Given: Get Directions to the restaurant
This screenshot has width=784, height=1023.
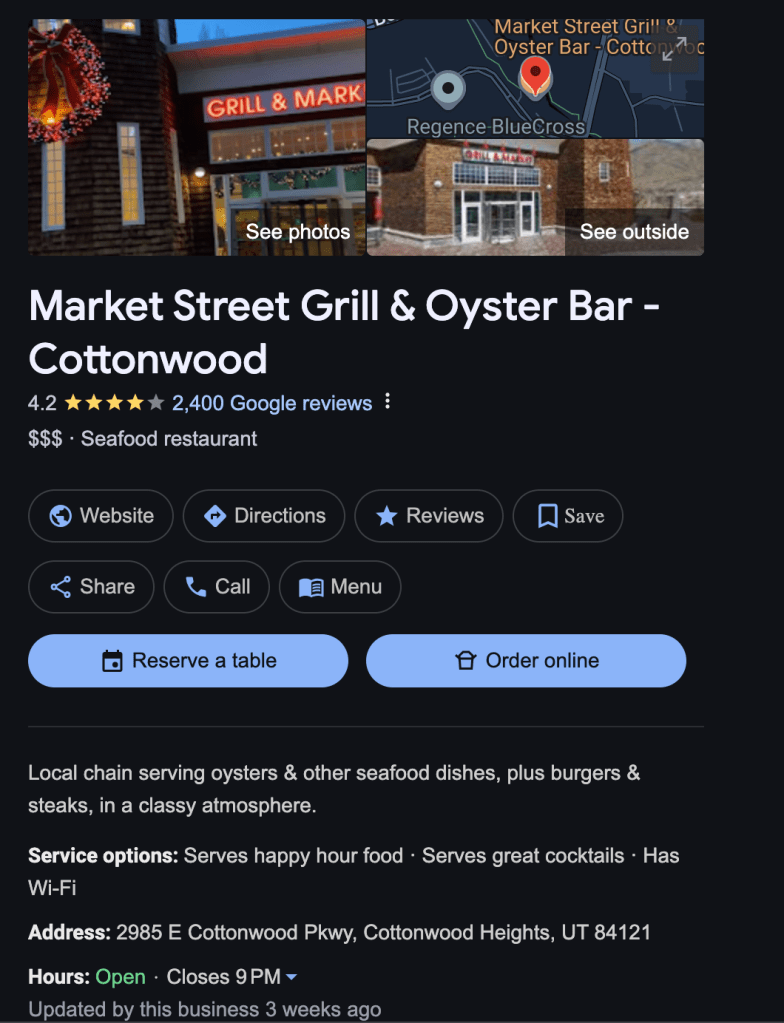Looking at the screenshot, I should tap(264, 516).
